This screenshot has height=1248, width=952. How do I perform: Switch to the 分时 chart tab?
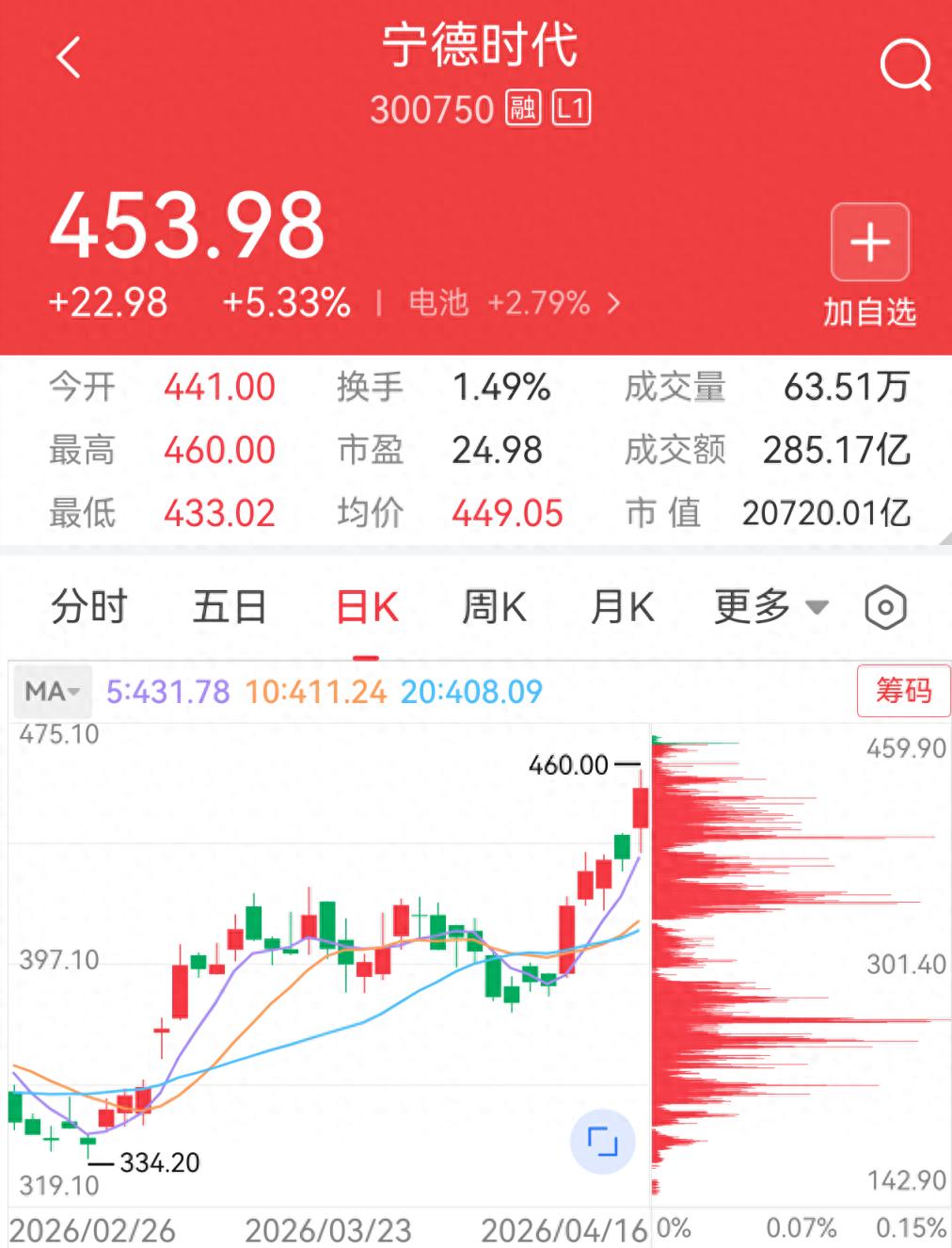(x=89, y=607)
